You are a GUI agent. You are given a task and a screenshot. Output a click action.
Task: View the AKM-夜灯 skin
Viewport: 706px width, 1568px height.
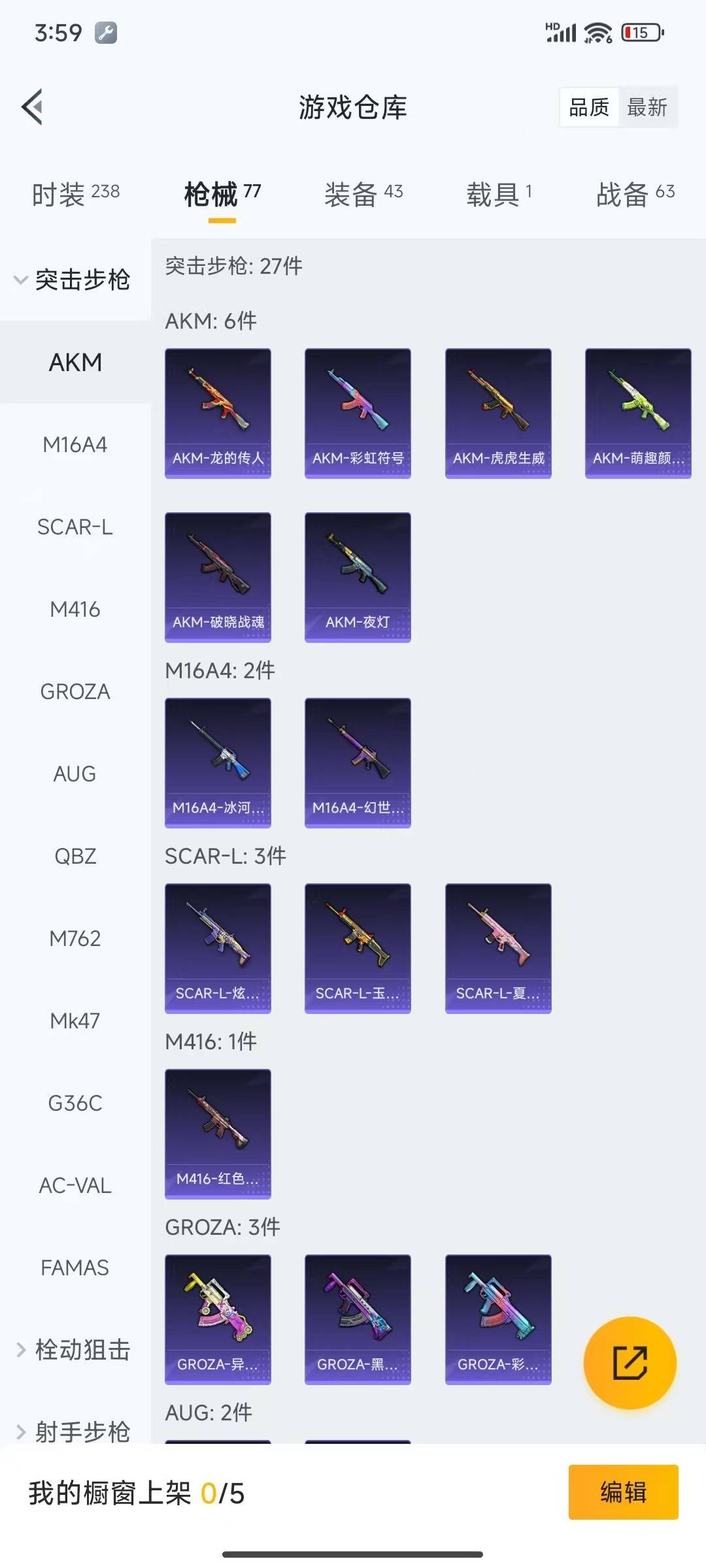point(358,577)
